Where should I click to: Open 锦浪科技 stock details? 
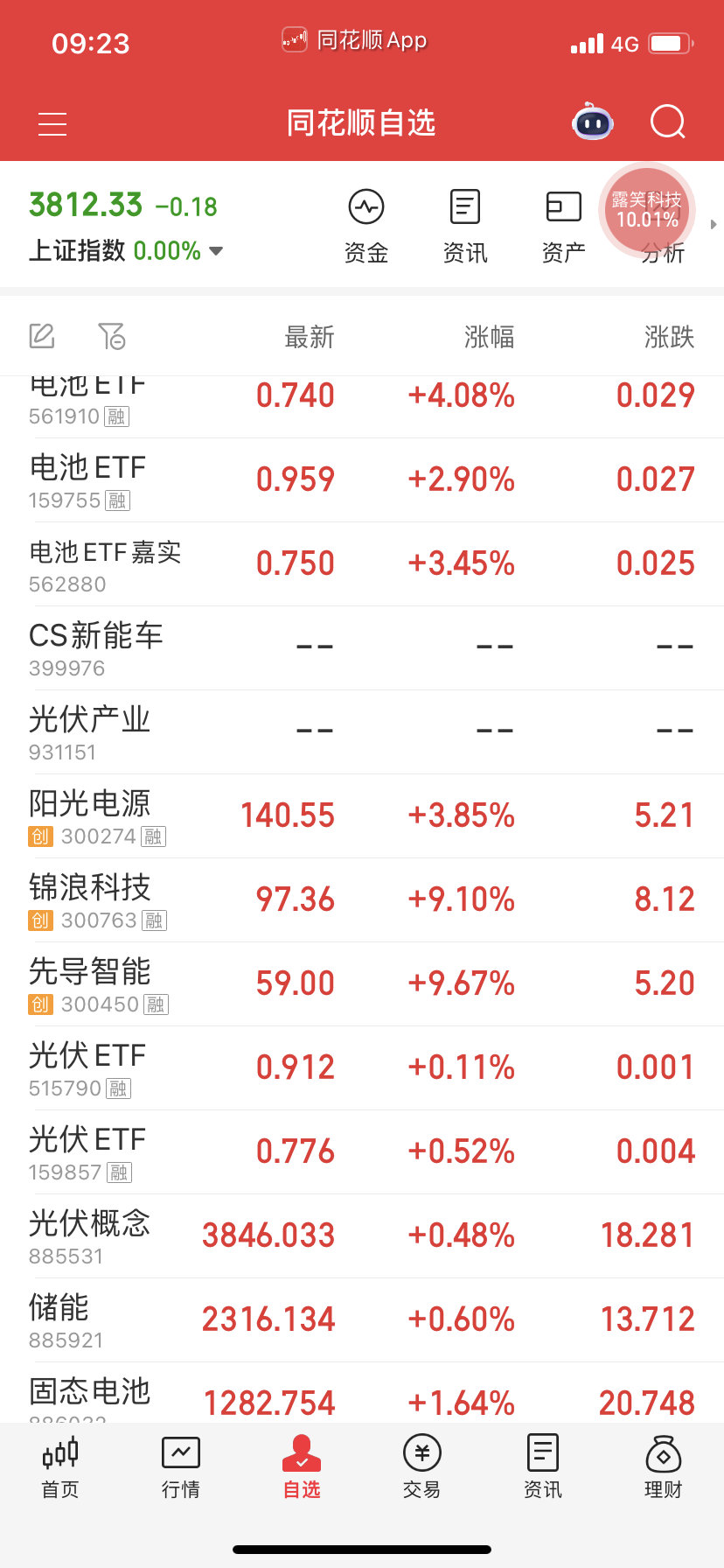click(362, 899)
